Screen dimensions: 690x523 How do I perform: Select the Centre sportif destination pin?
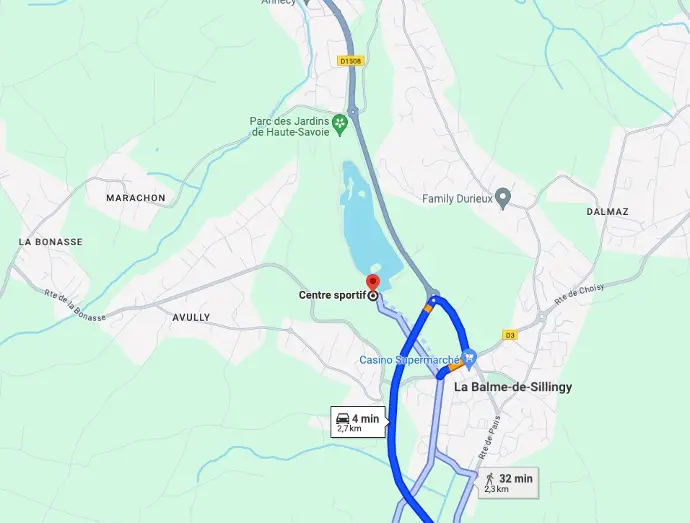point(373,283)
